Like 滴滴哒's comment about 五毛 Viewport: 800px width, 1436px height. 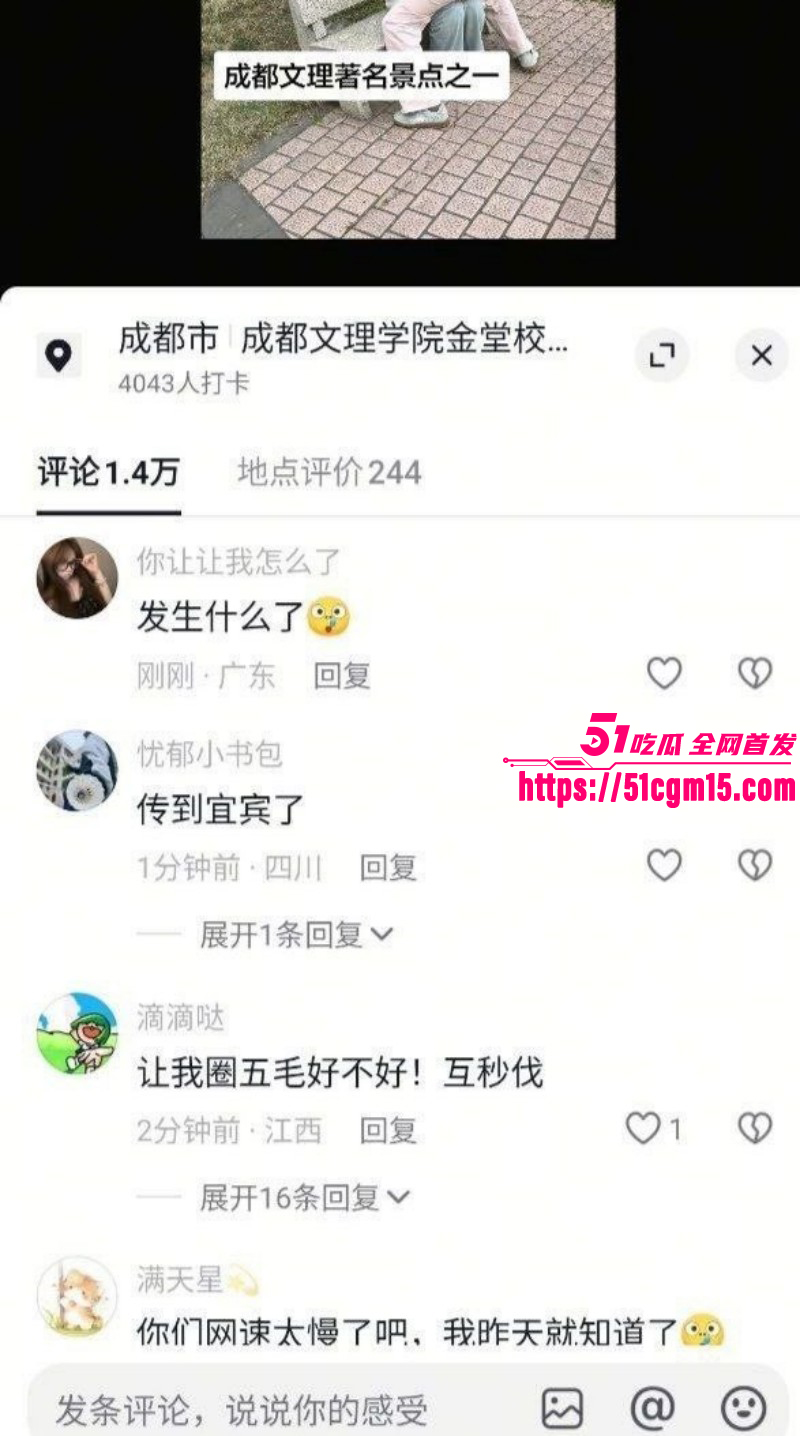[644, 1129]
